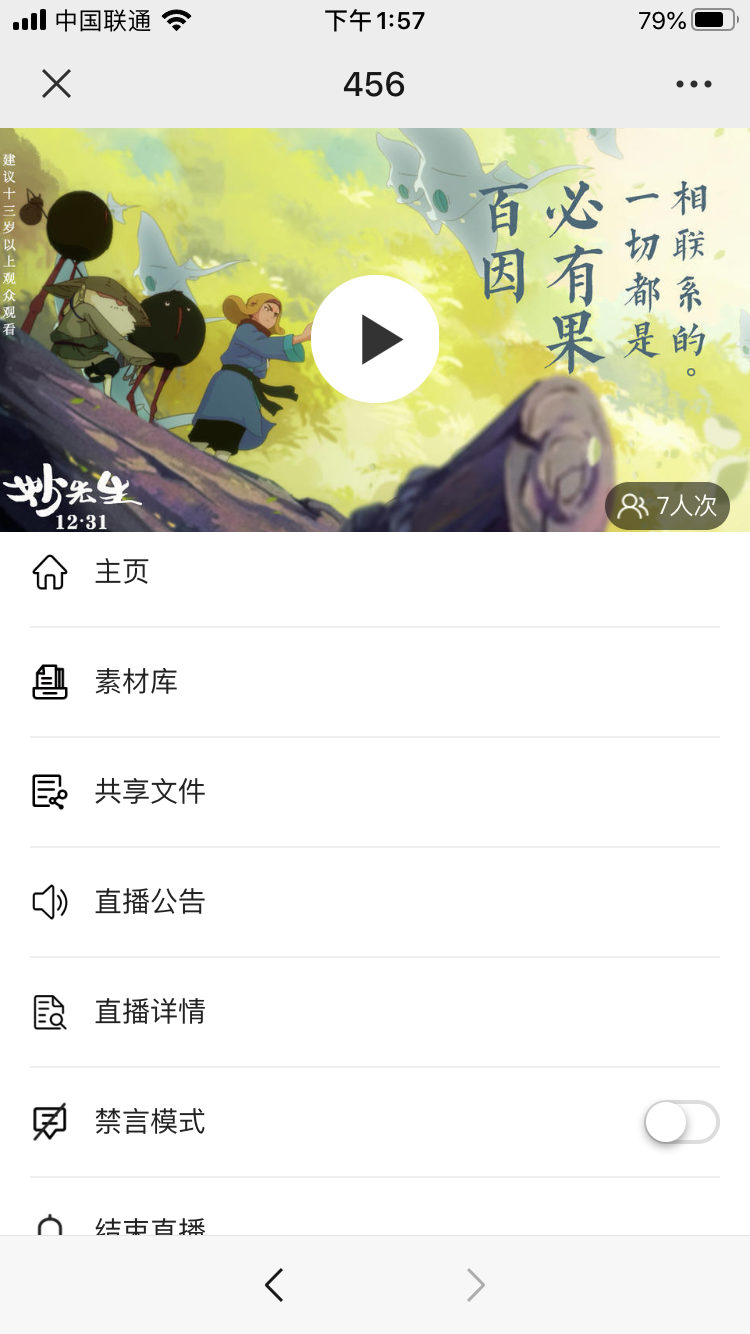Toggle 禁言模式 mute mode switch
This screenshot has width=750, height=1334.
[681, 1122]
